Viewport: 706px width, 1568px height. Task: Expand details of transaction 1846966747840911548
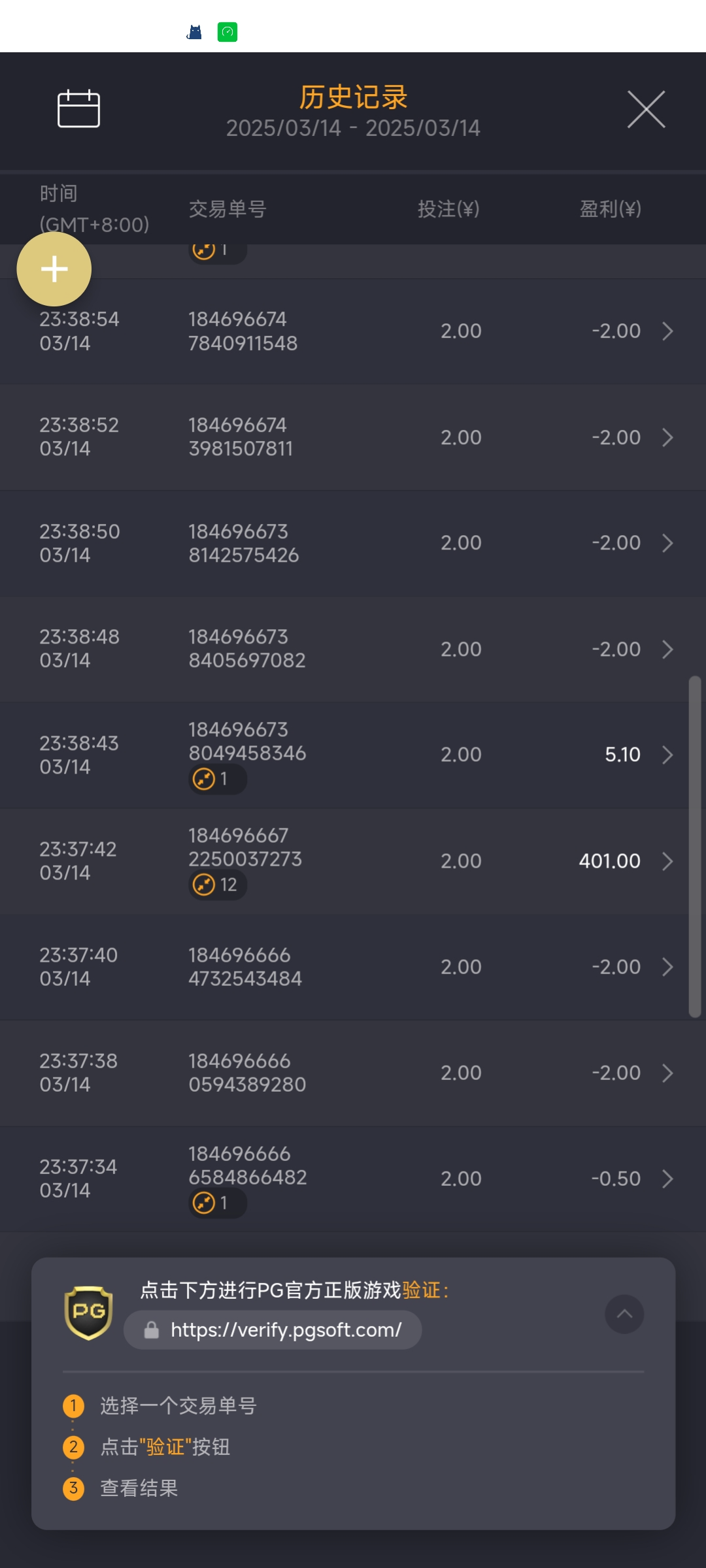tap(667, 331)
